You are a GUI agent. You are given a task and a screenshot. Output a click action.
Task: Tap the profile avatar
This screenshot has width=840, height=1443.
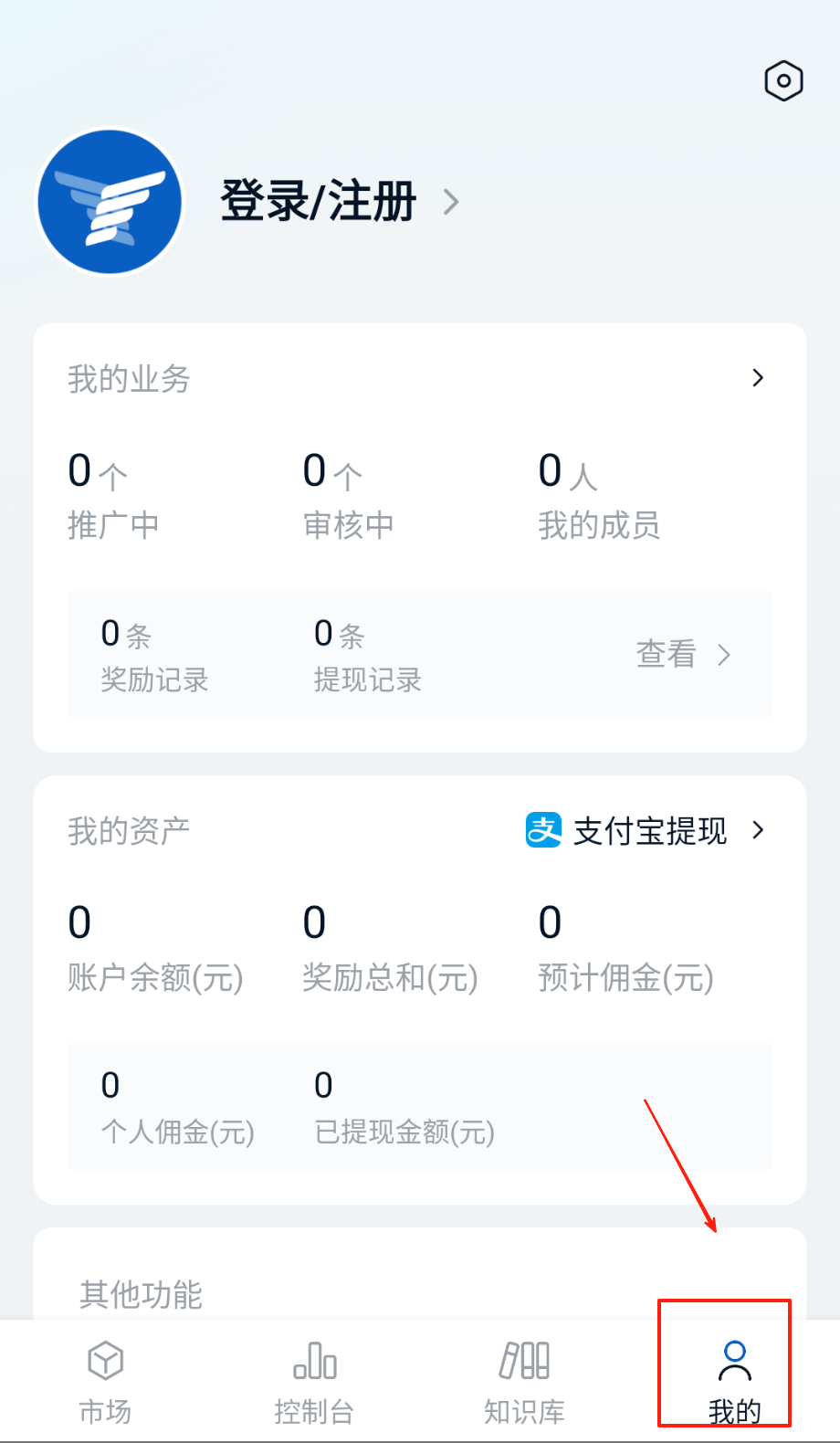[110, 202]
